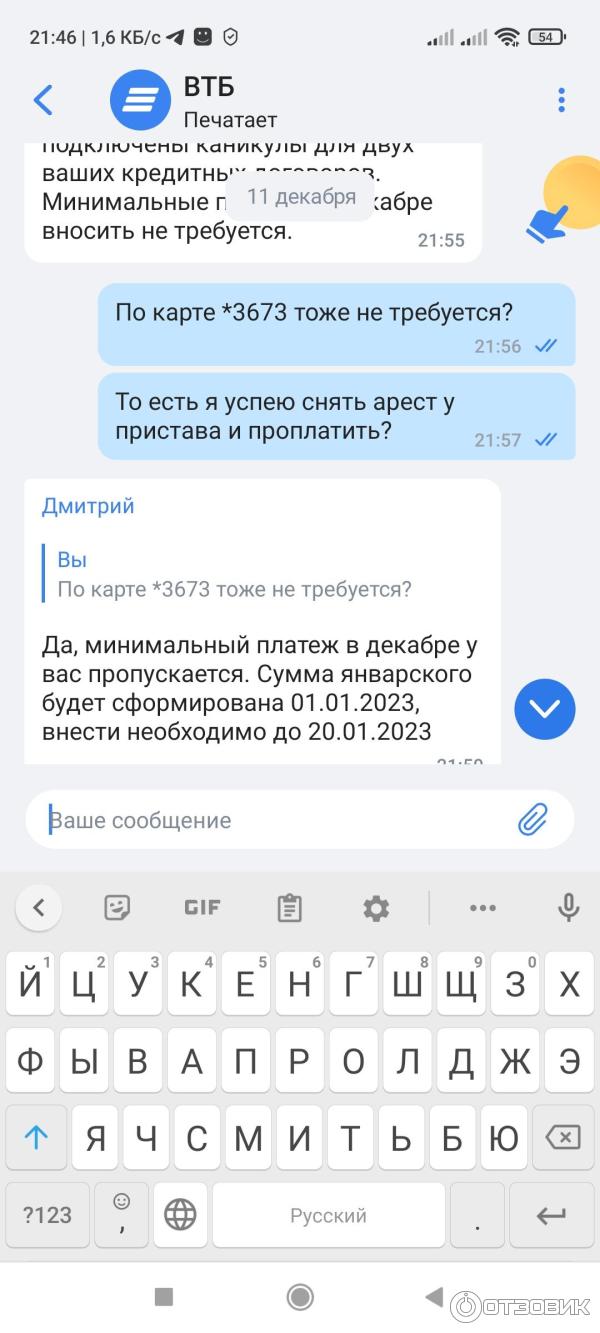This screenshot has width=600, height=1333.
Task: Open the three-dot overflow menu
Action: tap(561, 100)
